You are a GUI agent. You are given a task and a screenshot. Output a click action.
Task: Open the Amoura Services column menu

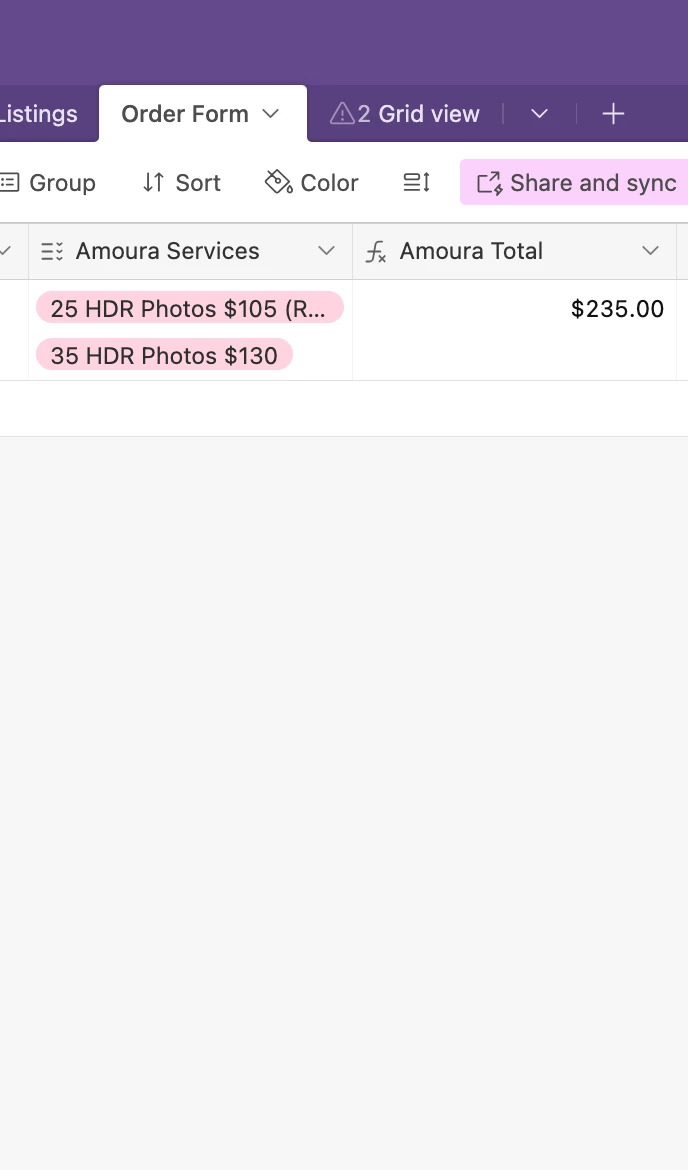(326, 251)
